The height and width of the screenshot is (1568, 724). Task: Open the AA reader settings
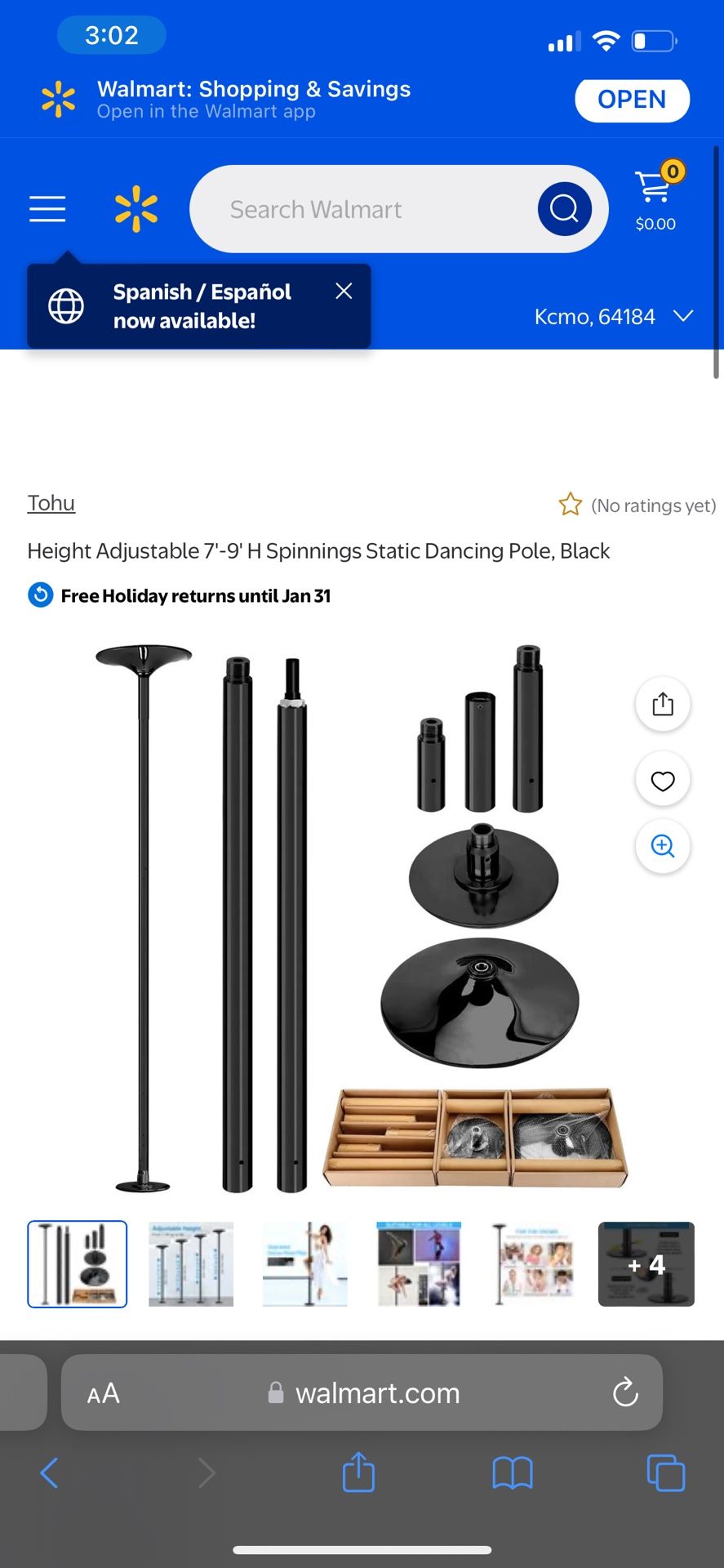click(104, 1393)
